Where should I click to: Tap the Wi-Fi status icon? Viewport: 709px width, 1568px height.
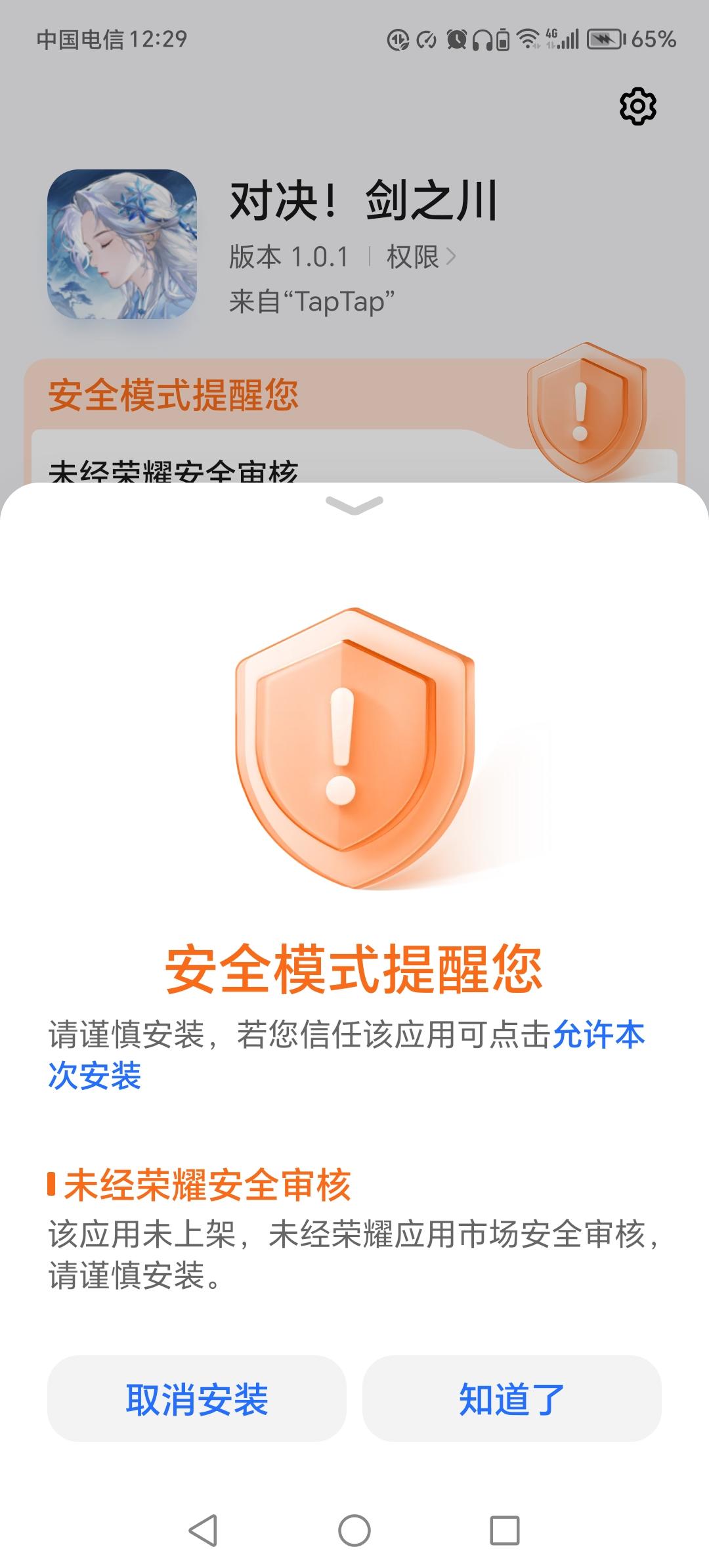(x=529, y=38)
